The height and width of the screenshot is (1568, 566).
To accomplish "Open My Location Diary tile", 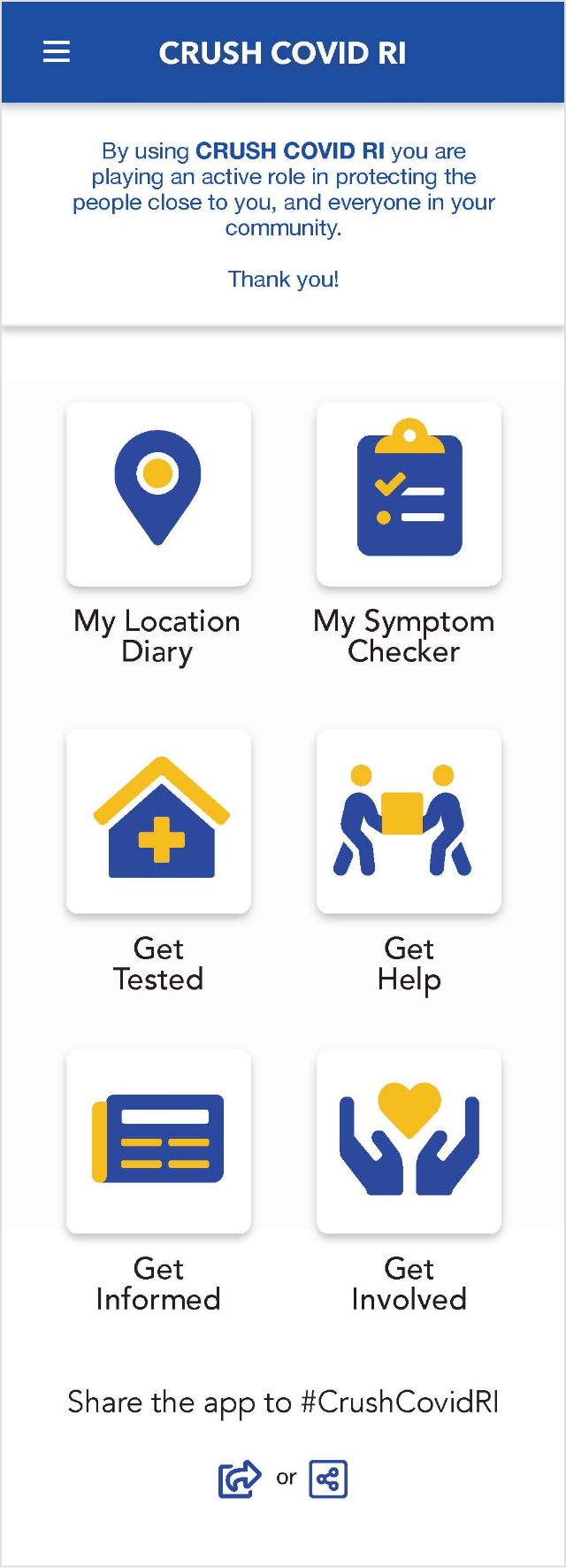I will pos(158,494).
